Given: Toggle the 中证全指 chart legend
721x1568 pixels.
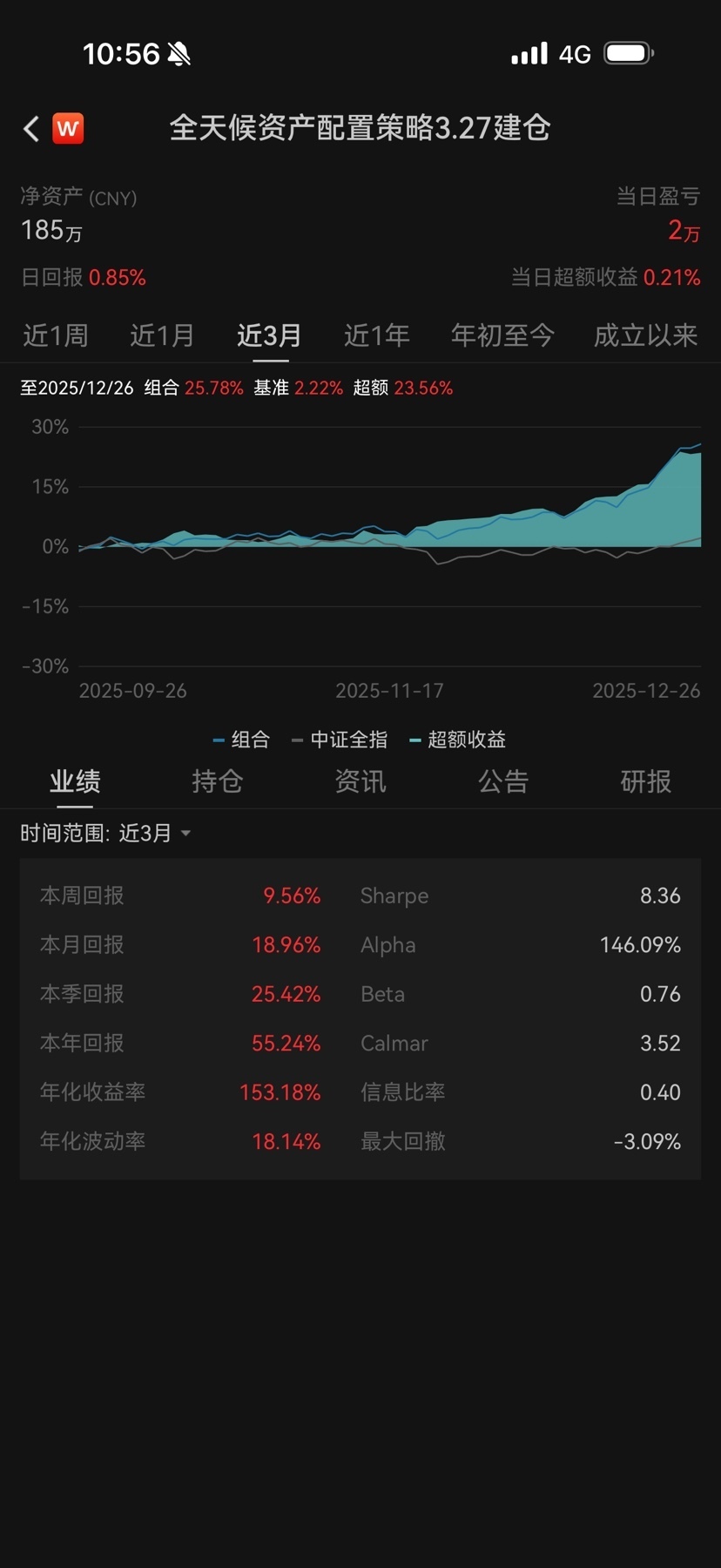Looking at the screenshot, I should tap(340, 740).
